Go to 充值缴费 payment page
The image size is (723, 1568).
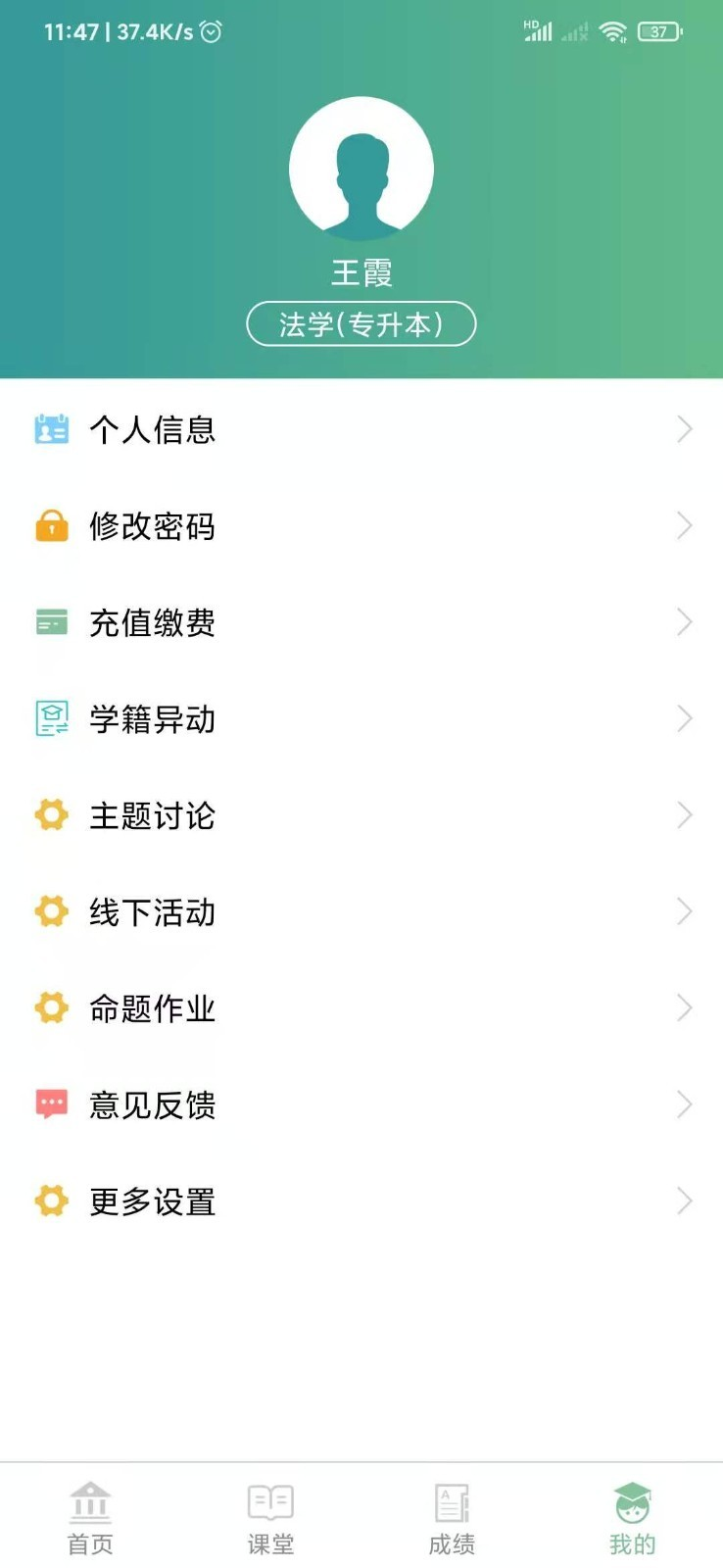(x=361, y=622)
